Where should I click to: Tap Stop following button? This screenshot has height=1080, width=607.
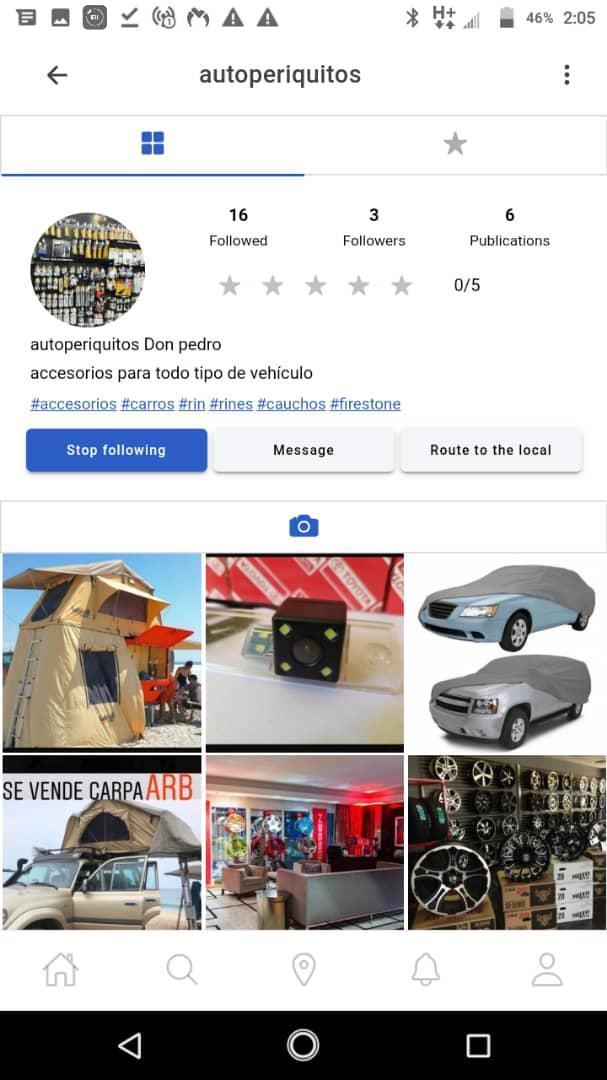[116, 450]
